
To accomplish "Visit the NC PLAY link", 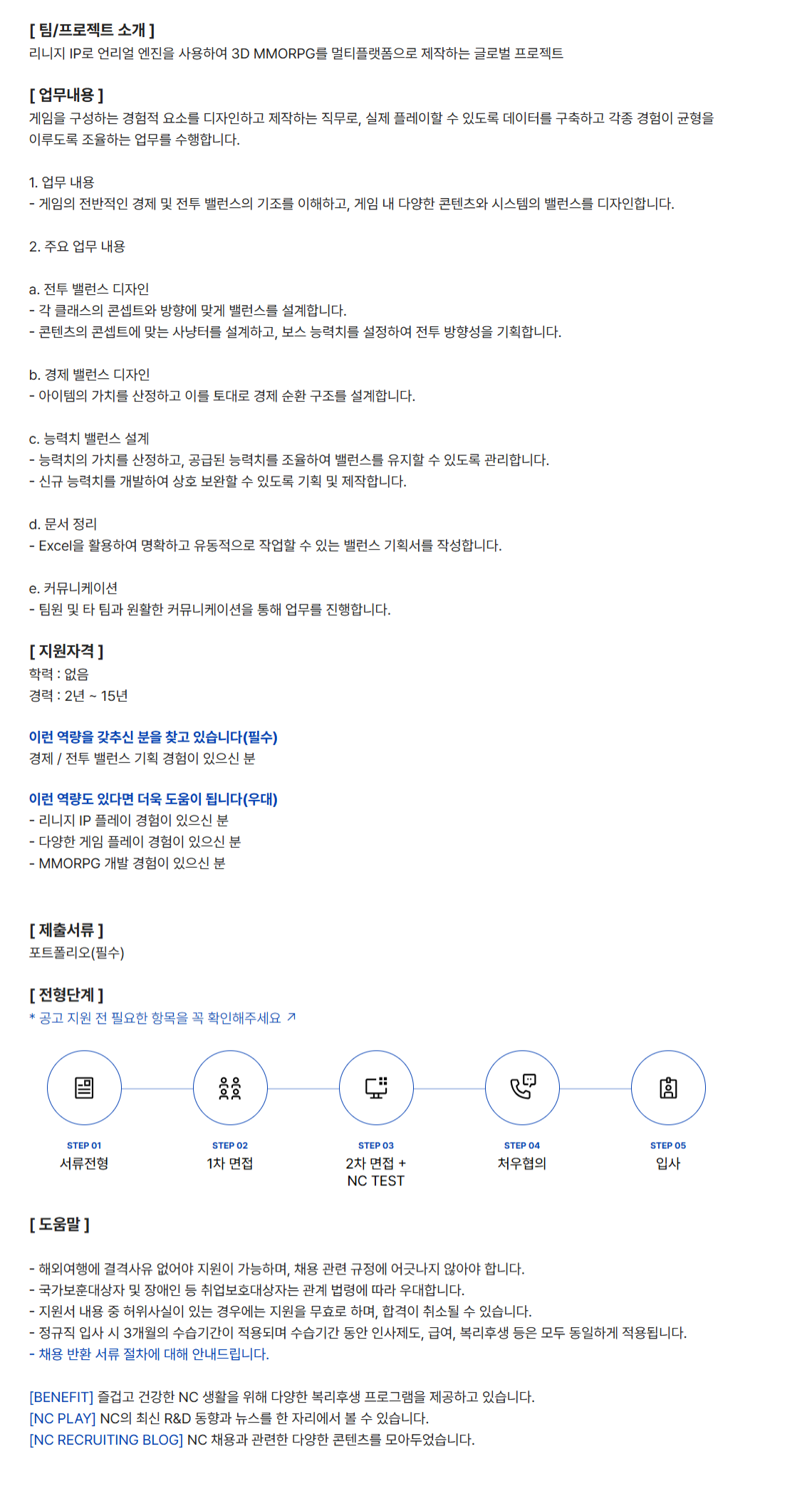I will pyautogui.click(x=62, y=1418).
